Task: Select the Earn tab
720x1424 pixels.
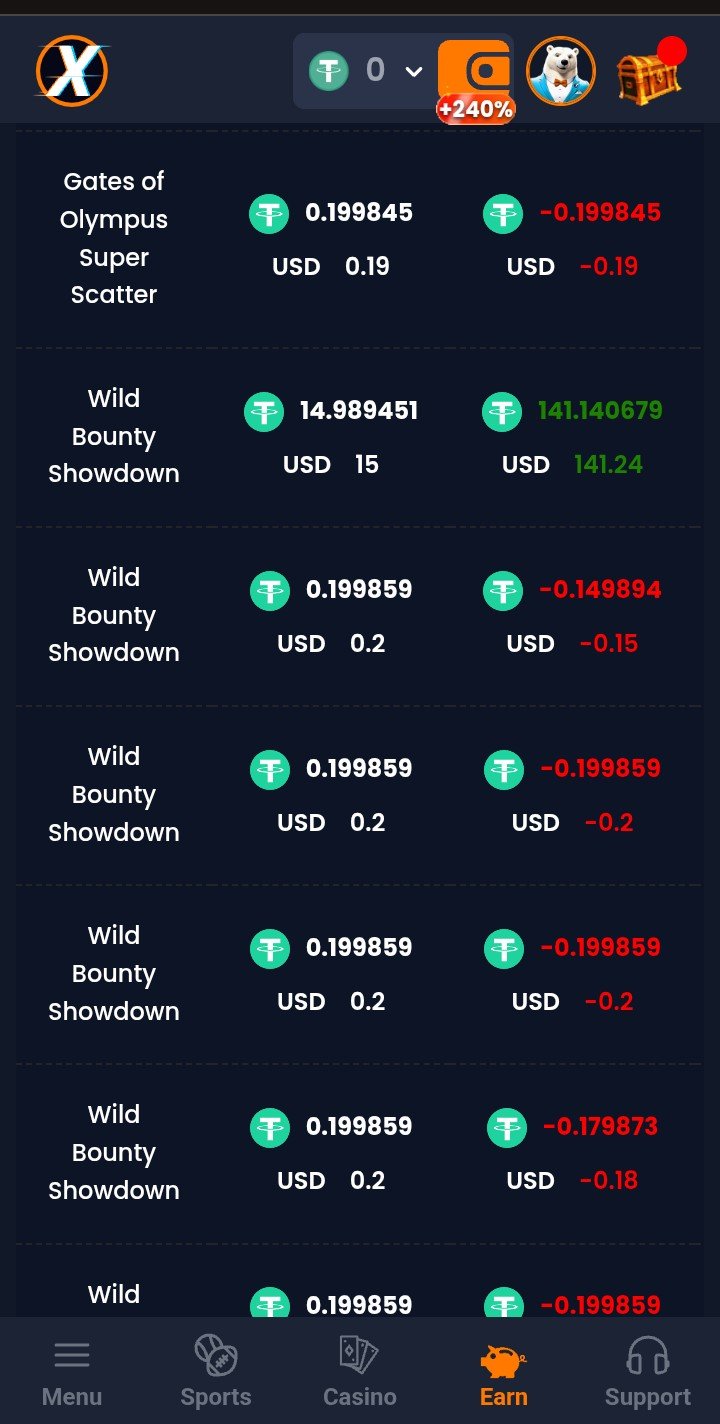Action: 504,1372
